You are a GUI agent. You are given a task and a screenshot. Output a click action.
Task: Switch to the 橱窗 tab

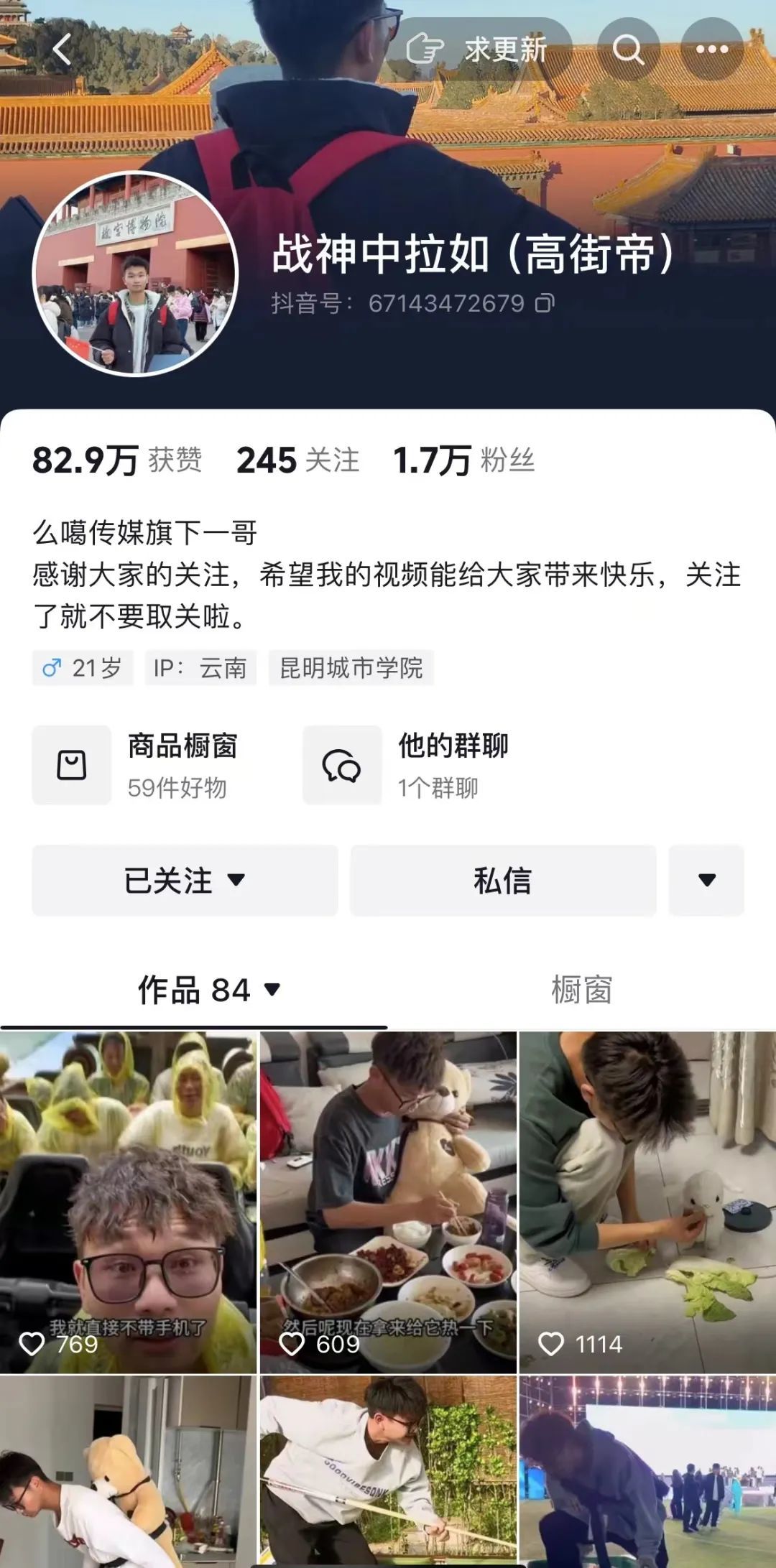[581, 990]
